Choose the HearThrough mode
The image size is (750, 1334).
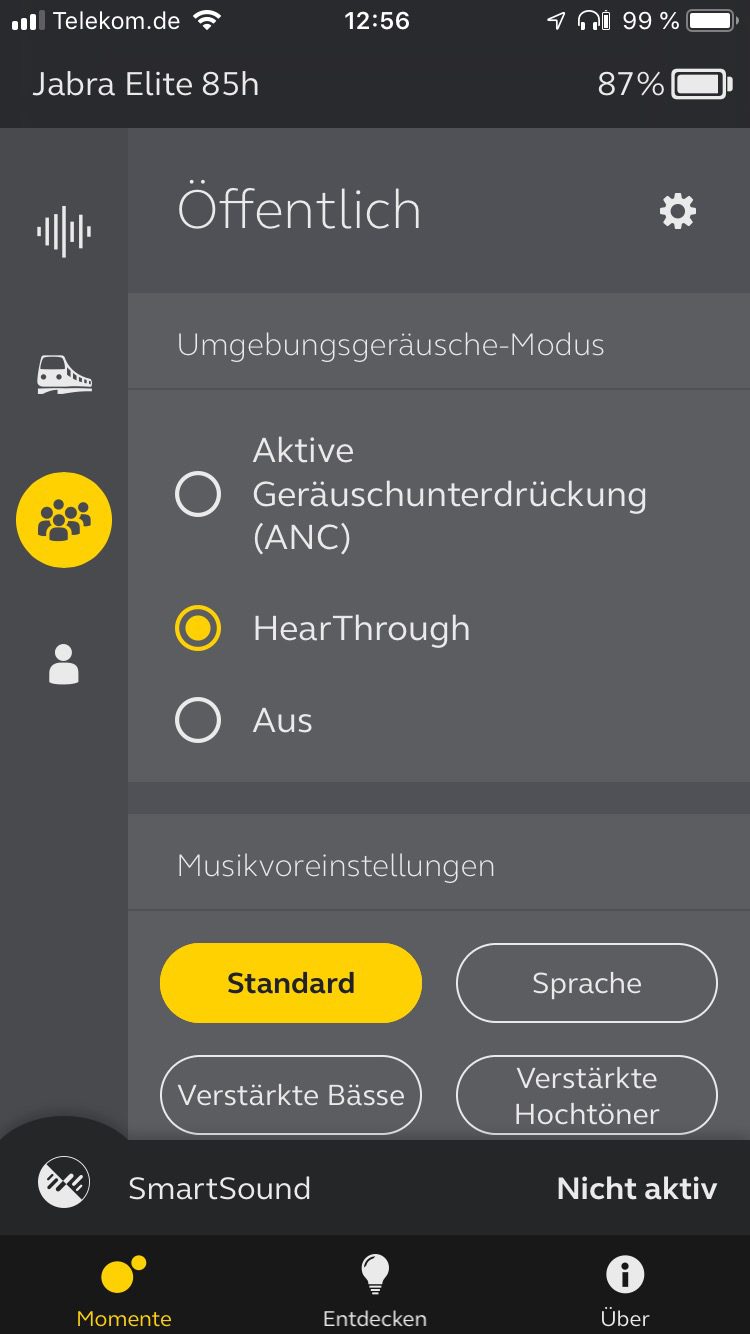tap(198, 628)
